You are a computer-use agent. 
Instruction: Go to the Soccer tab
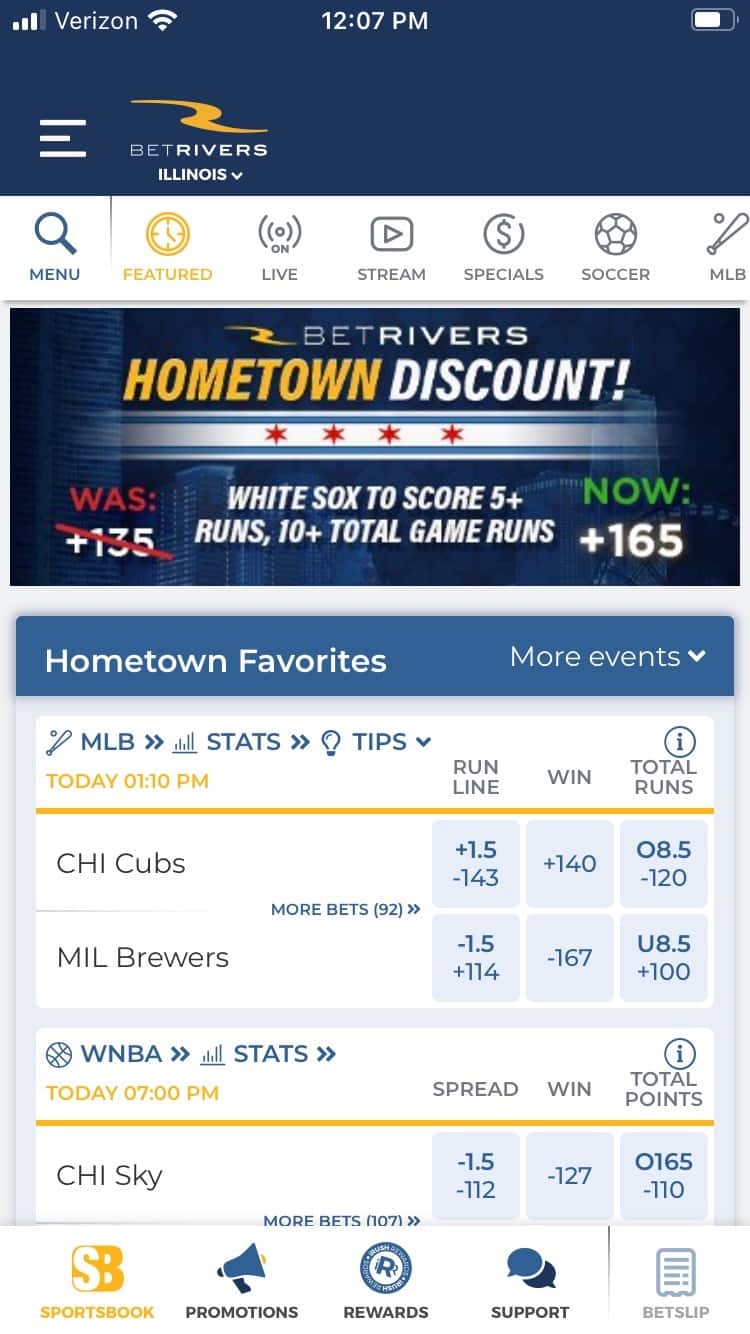tap(615, 247)
